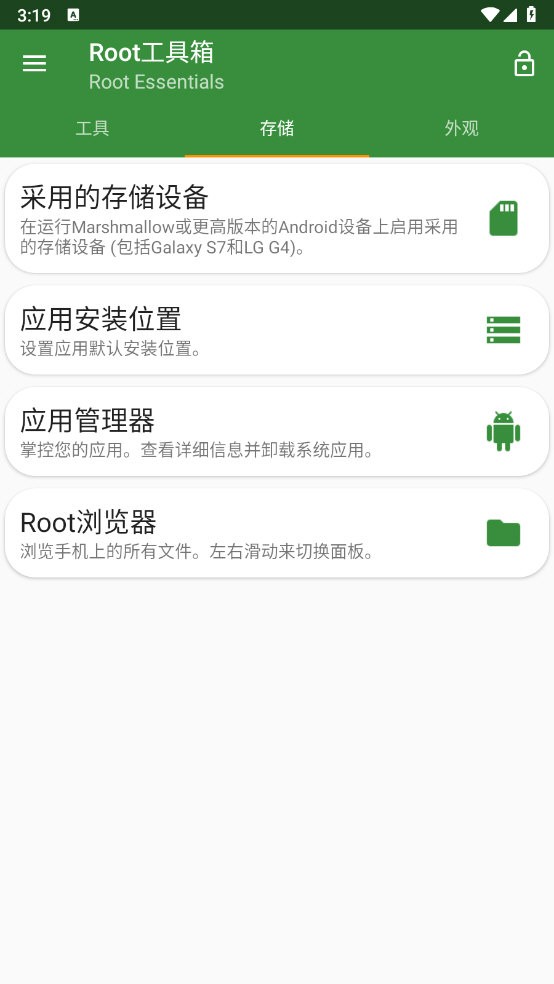Screen dimensions: 554x984
Task: Launch the 应用管理器 card
Action: 277,432
